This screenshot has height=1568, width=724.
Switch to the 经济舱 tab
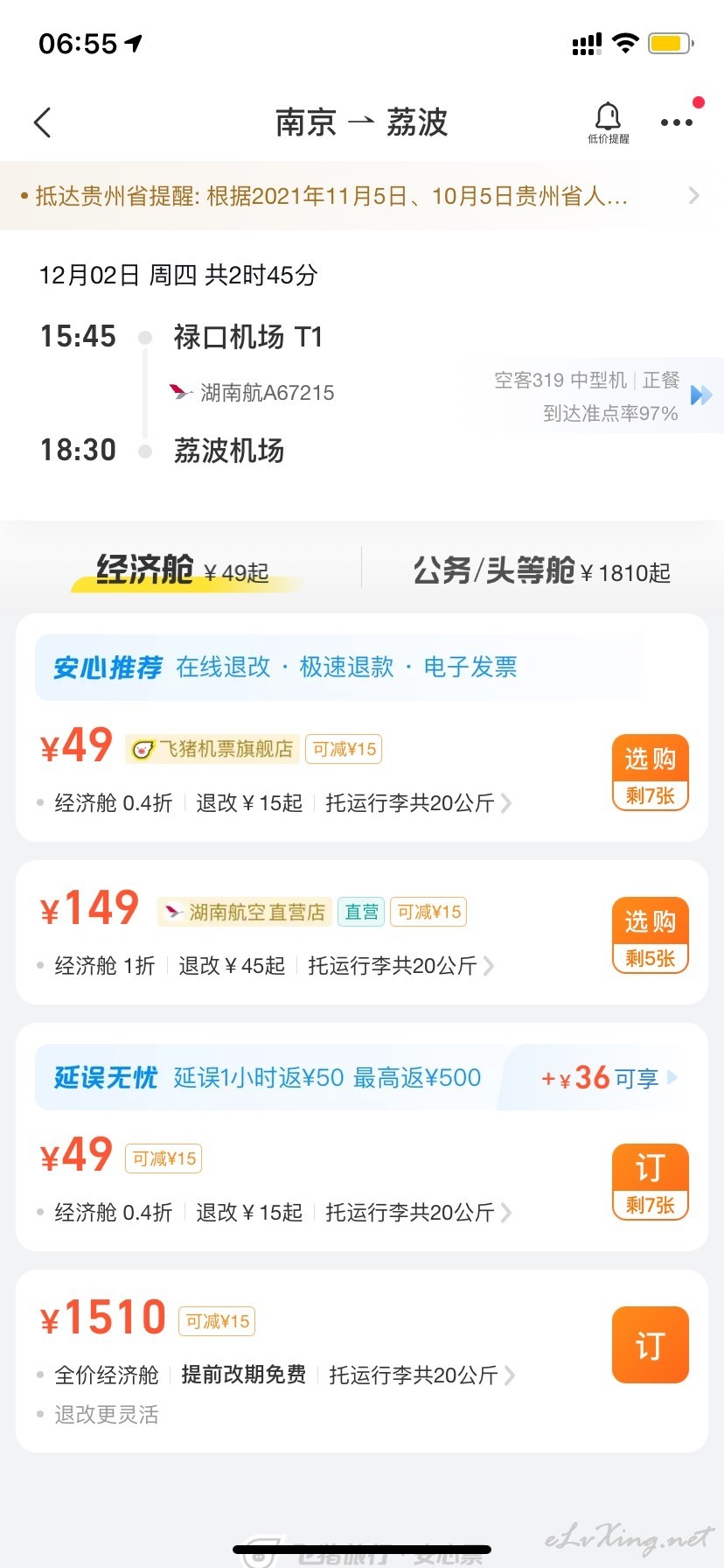[x=182, y=571]
